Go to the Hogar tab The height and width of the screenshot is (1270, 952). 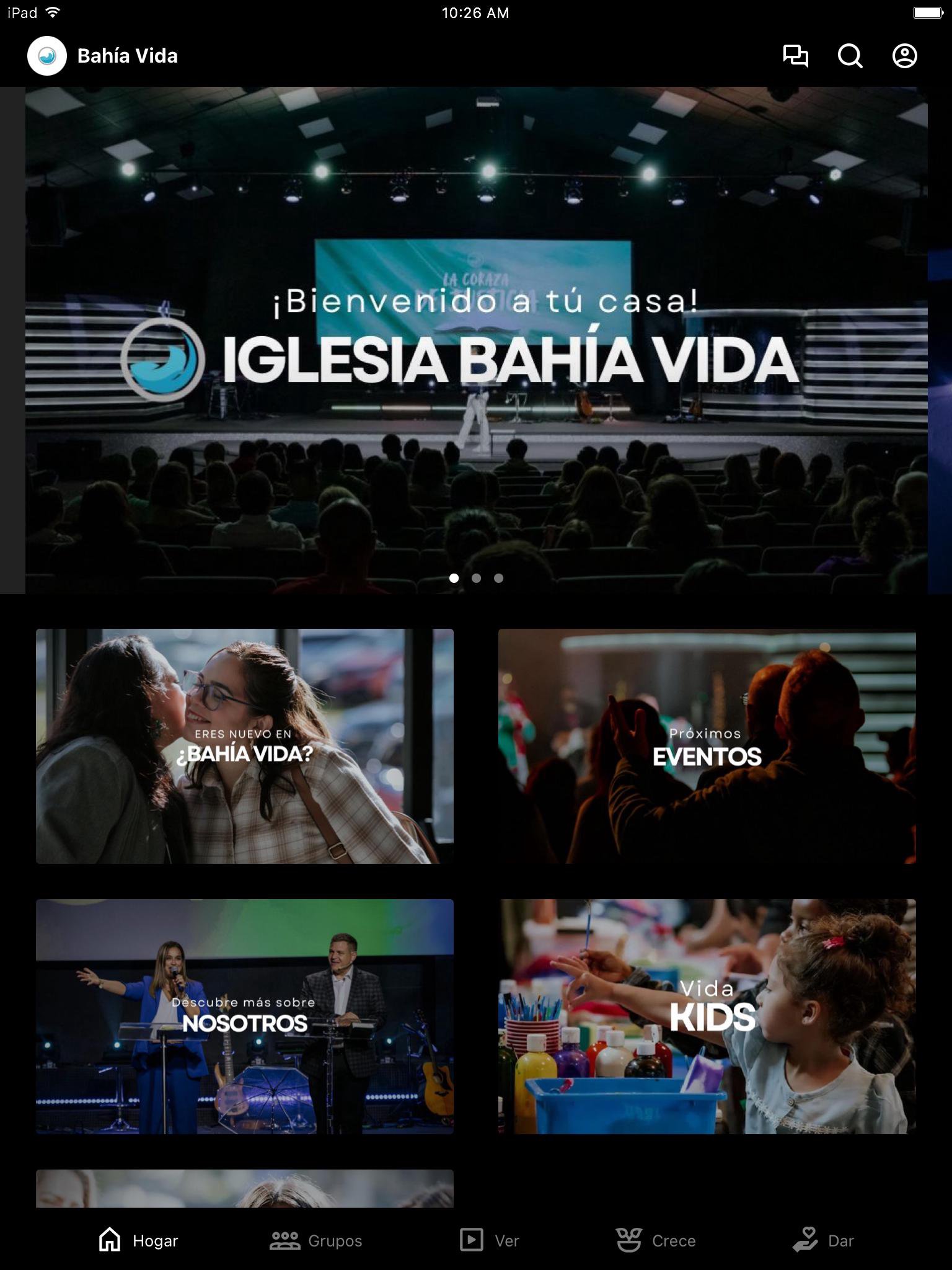tap(138, 1240)
